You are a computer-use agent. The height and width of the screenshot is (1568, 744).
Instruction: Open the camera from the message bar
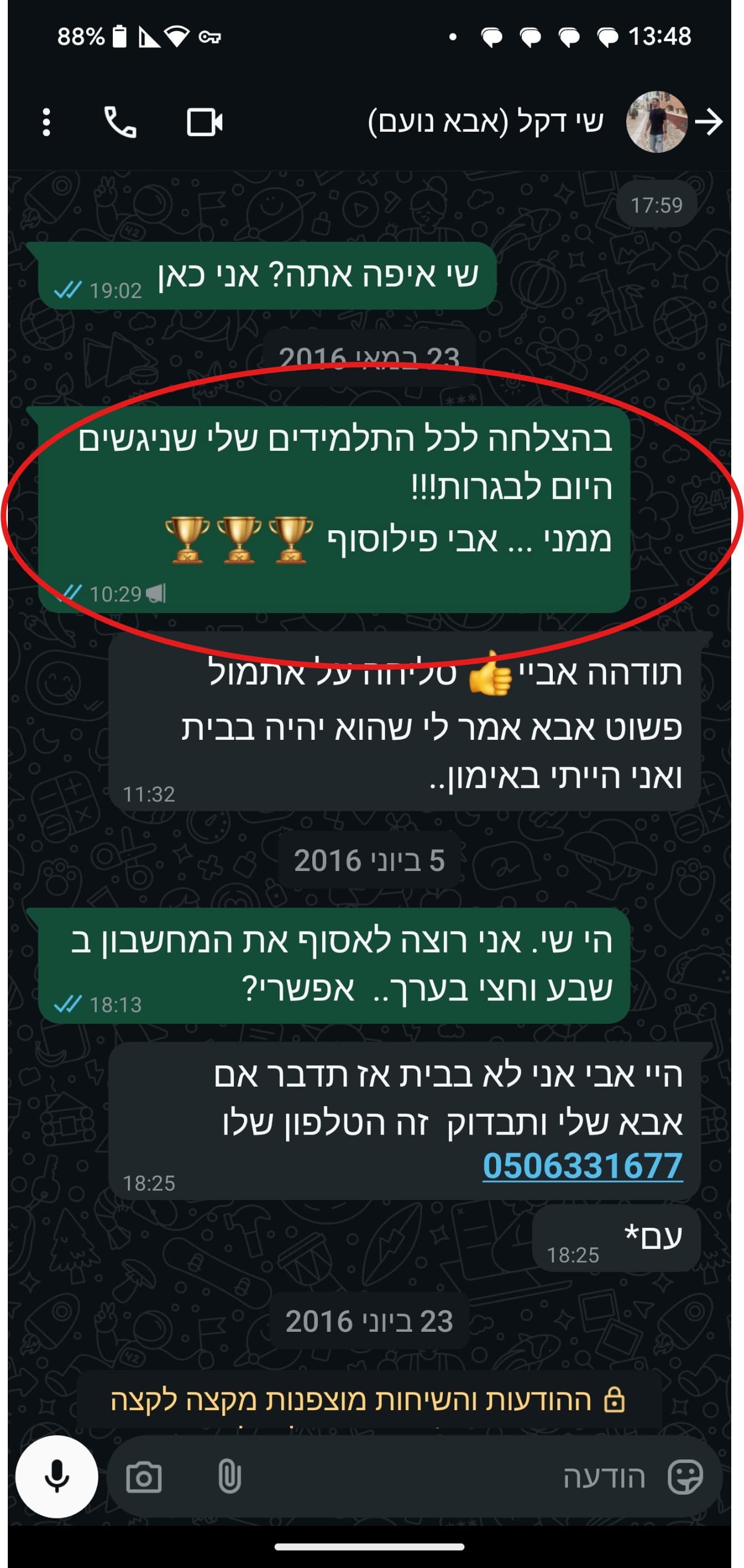pyautogui.click(x=143, y=1477)
